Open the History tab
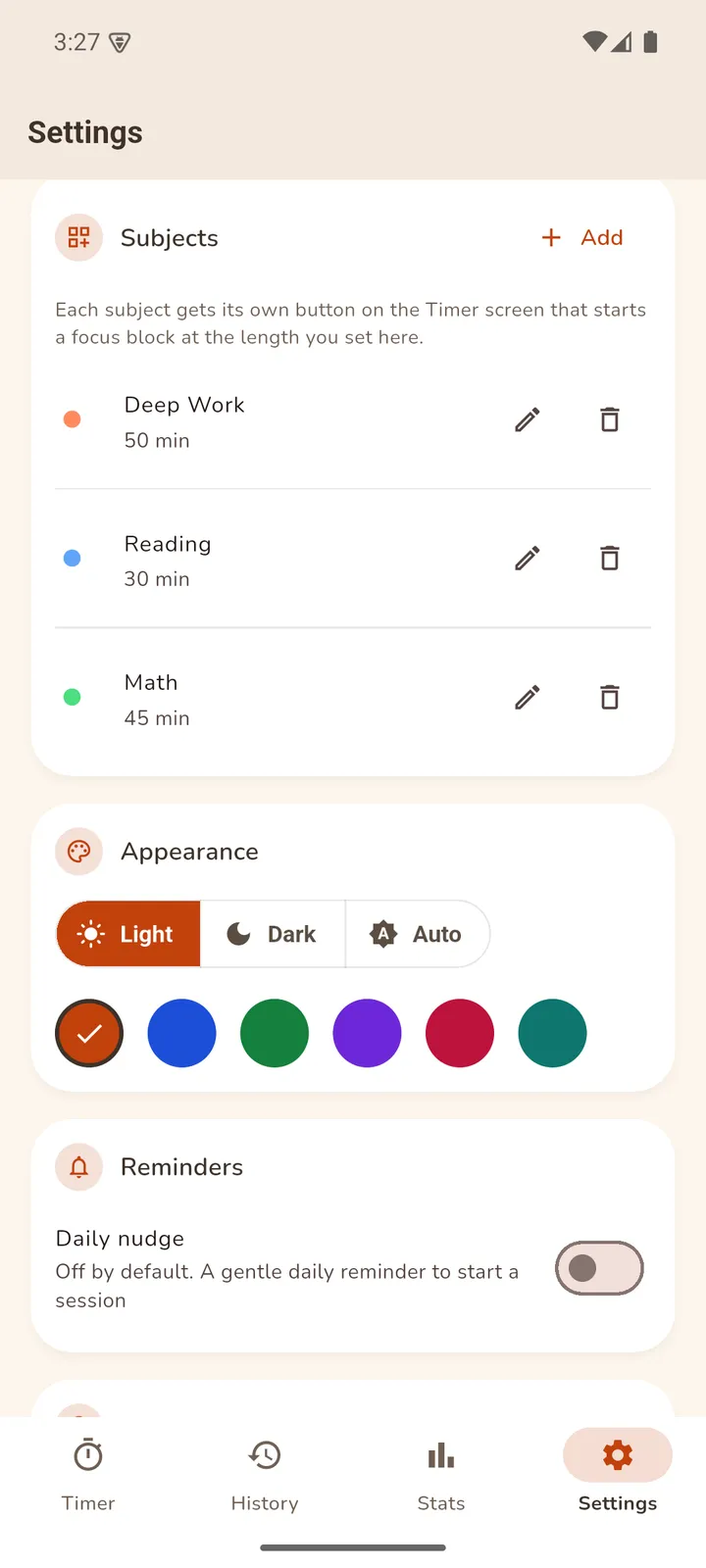This screenshot has width=706, height=1568. 265,1475
